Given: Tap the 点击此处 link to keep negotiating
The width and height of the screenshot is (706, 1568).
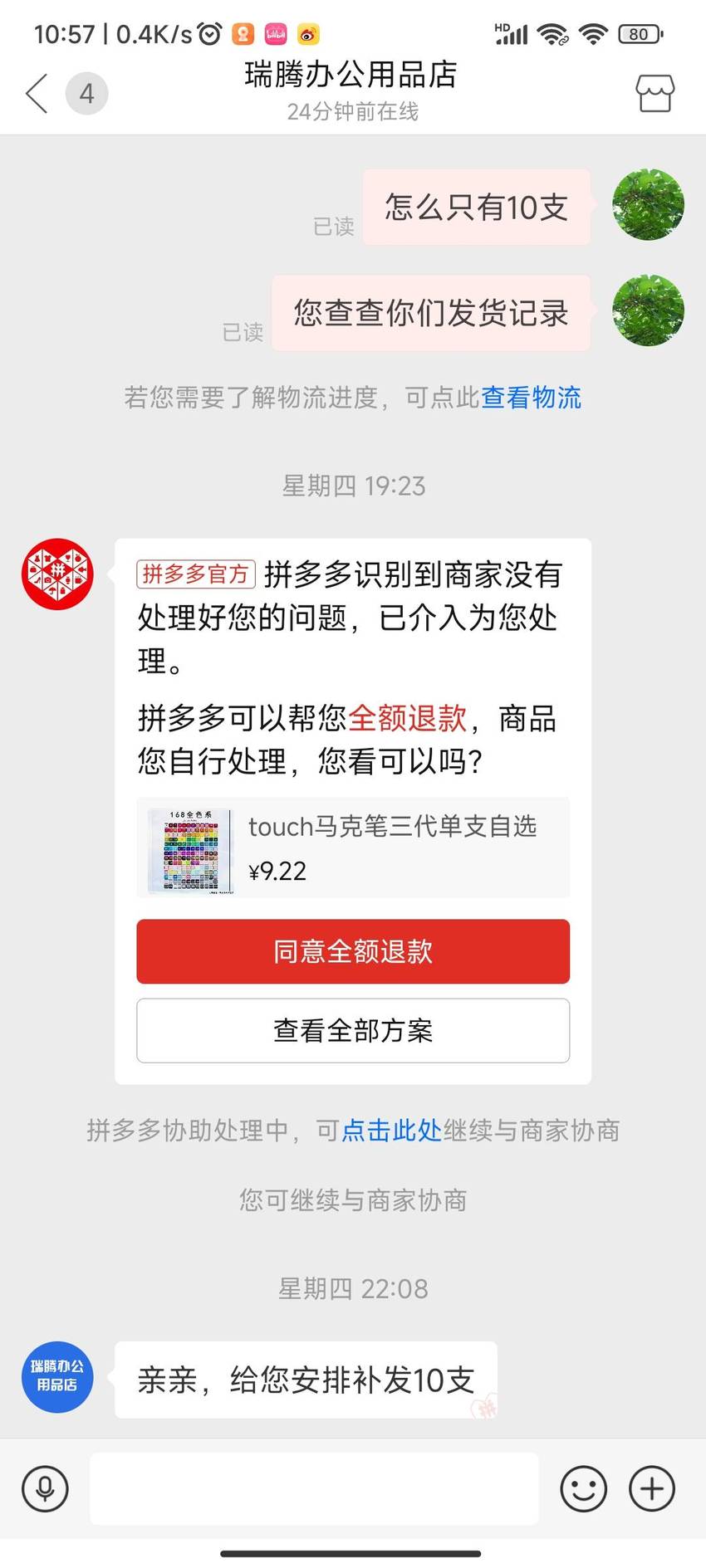Looking at the screenshot, I should pos(391,1130).
